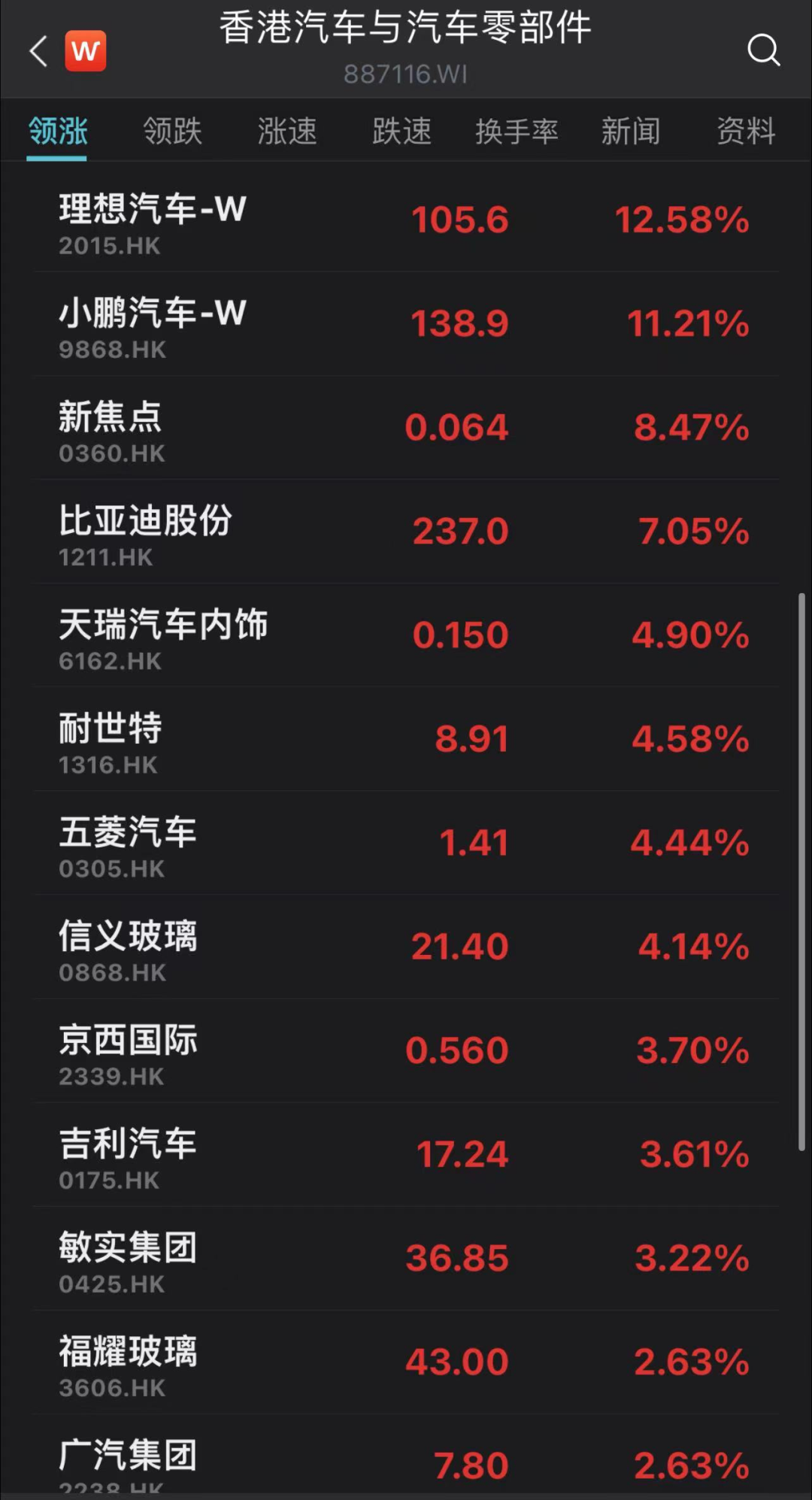812x1500 pixels.
Task: Open 比亚迪股份 stock details
Action: [x=406, y=532]
